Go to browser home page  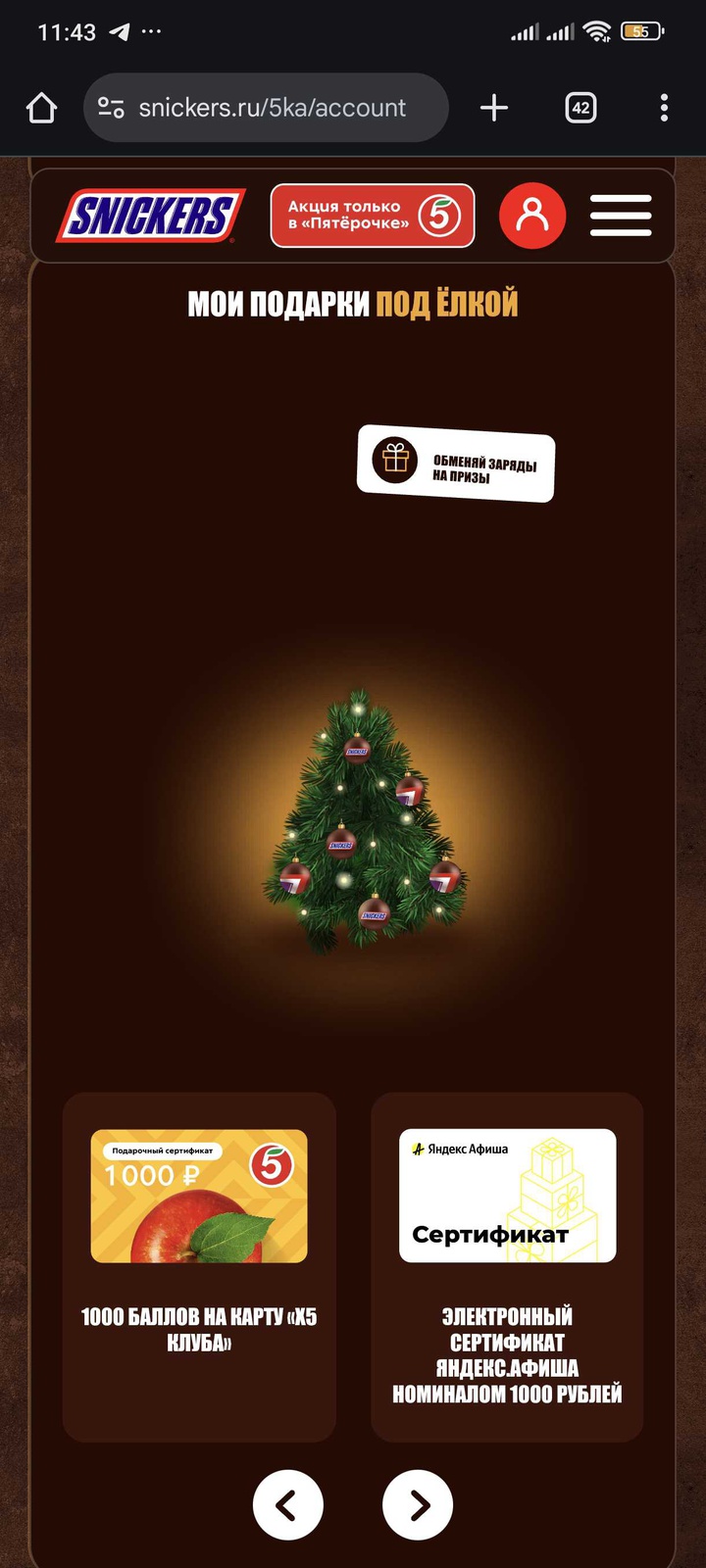click(41, 108)
